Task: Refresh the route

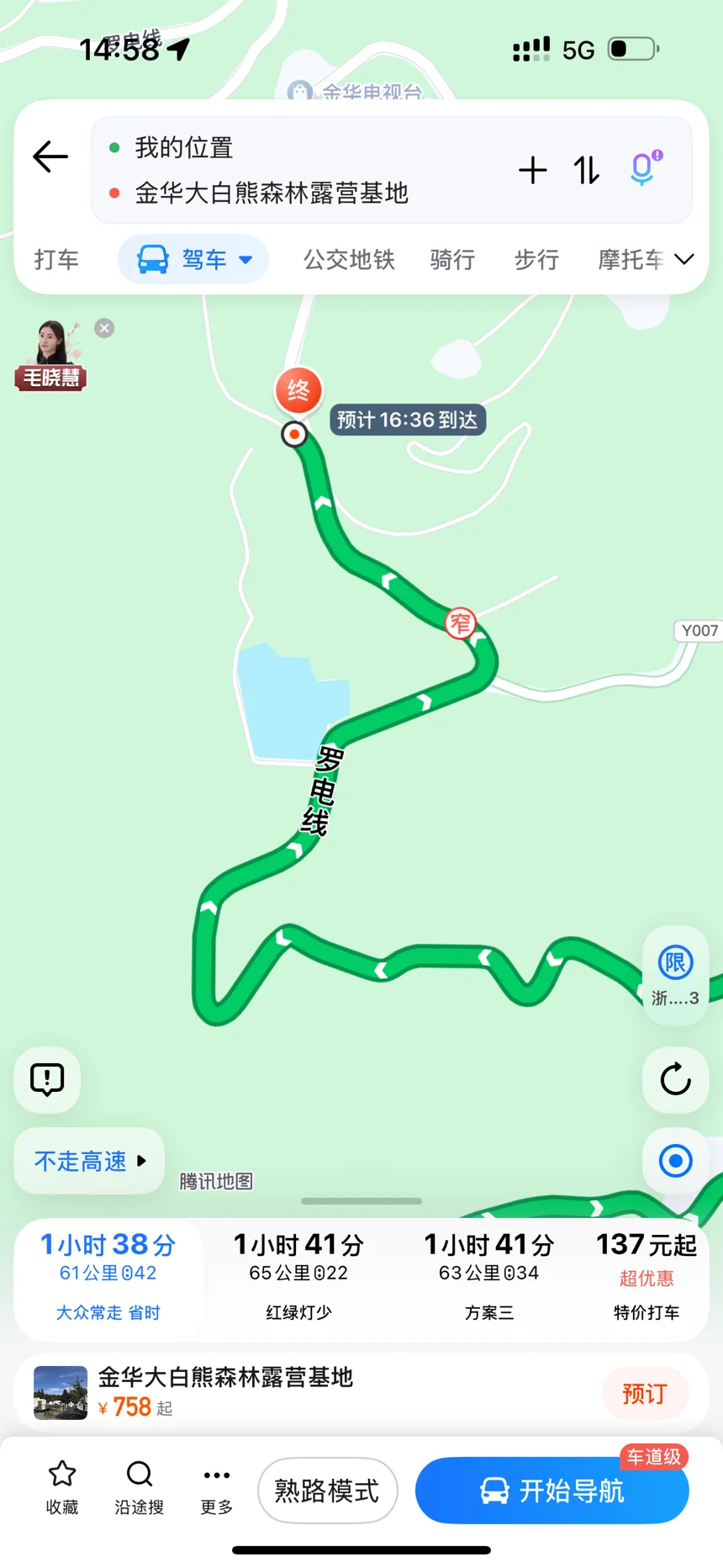Action: click(x=675, y=1079)
